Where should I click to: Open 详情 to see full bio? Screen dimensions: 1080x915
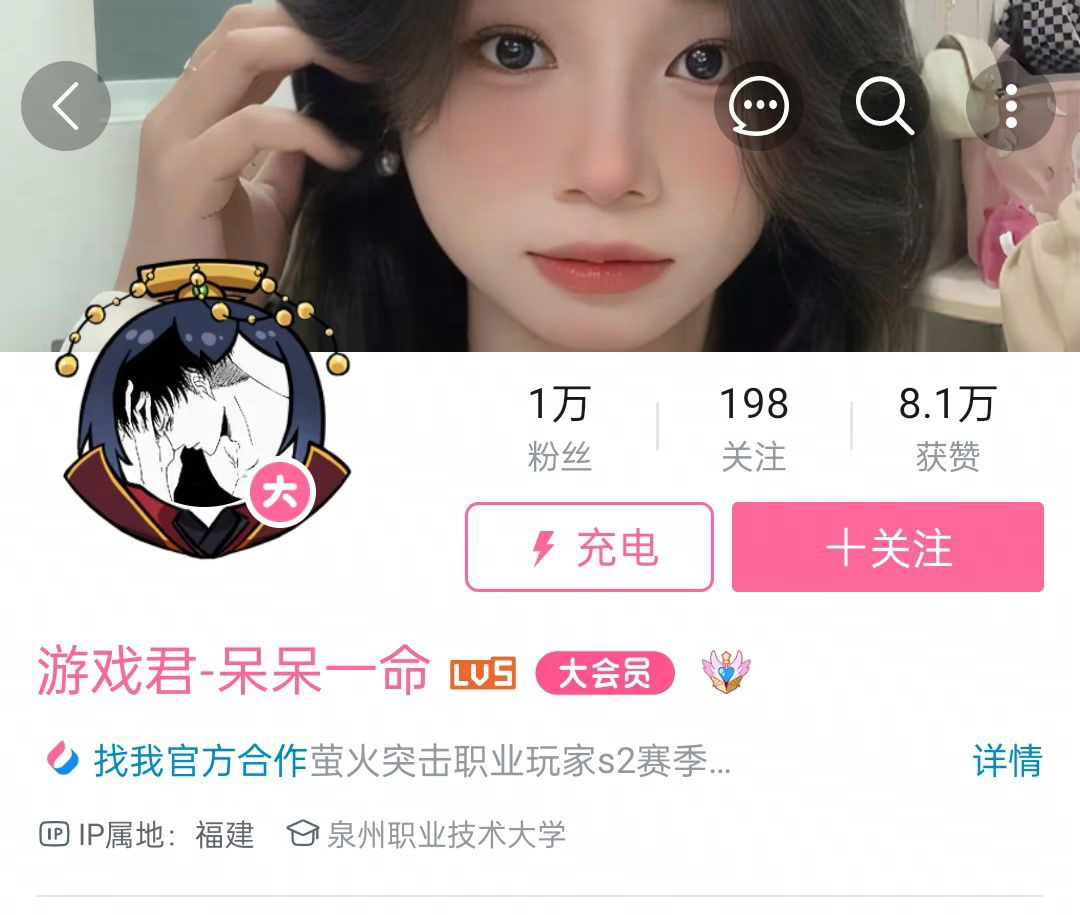pyautogui.click(x=1007, y=761)
